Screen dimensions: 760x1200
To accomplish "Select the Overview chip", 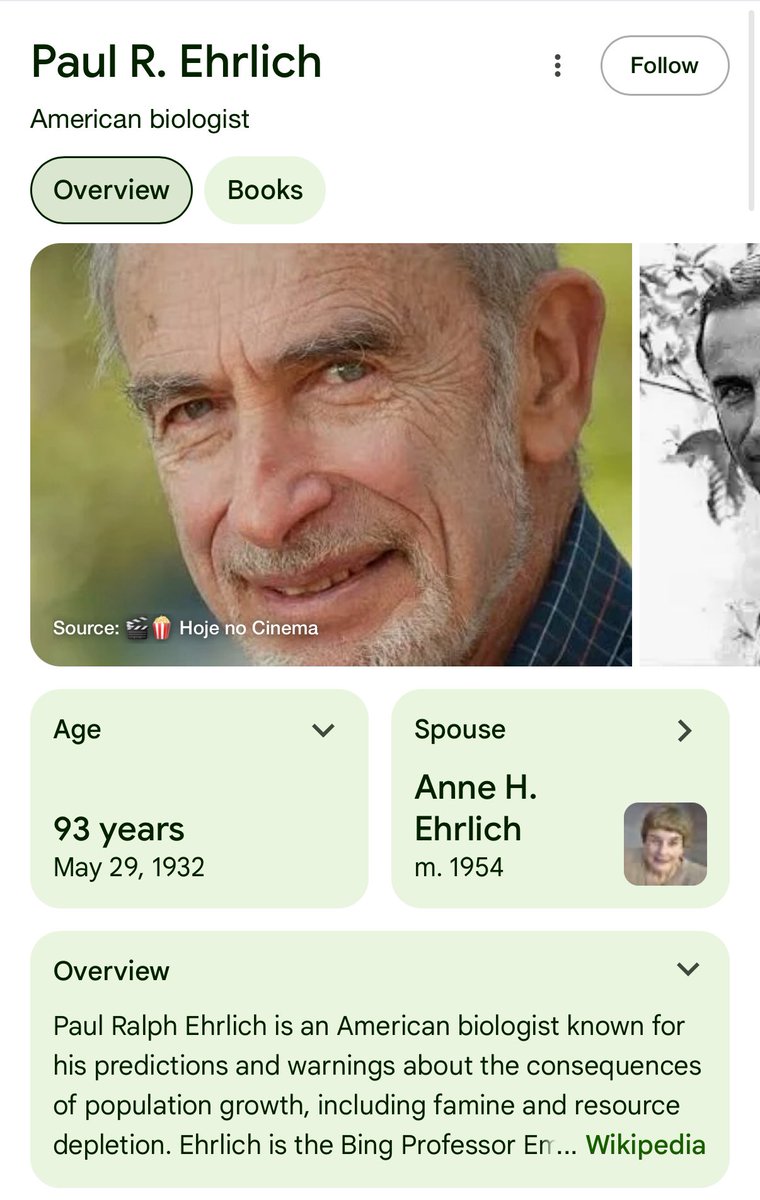I will click(x=111, y=190).
